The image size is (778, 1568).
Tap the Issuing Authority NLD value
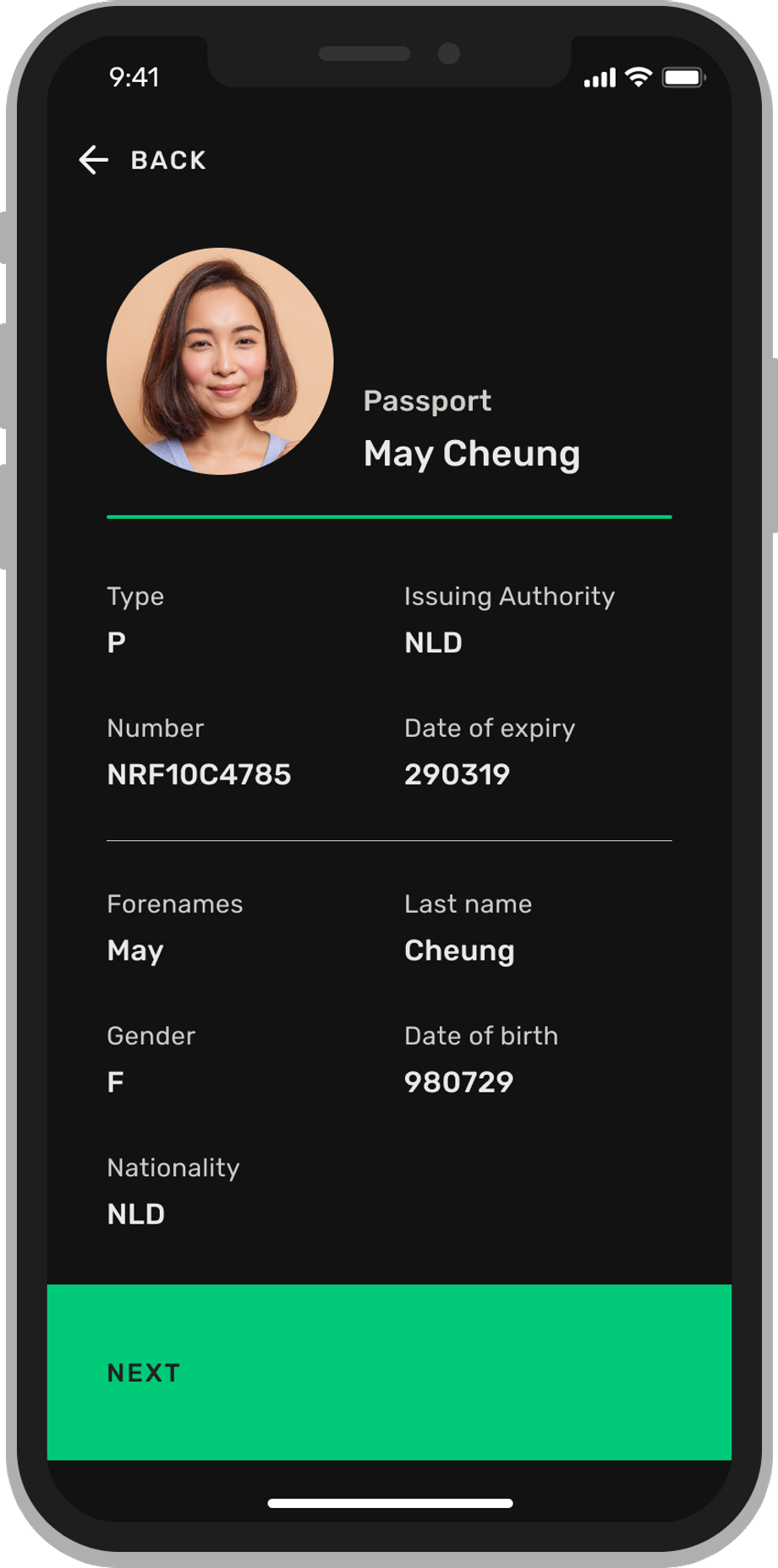(x=433, y=642)
